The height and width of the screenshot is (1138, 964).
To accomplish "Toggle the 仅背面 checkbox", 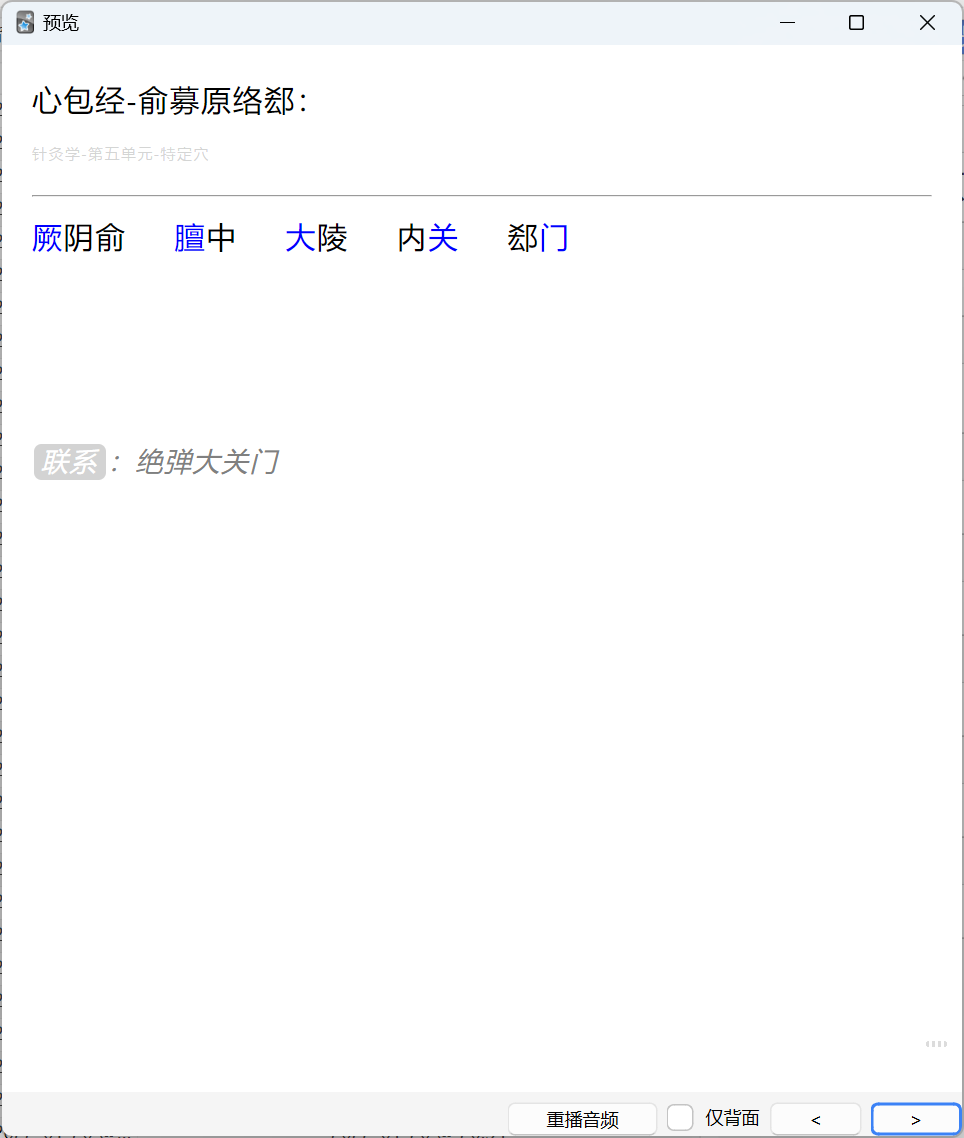I will 681,1118.
